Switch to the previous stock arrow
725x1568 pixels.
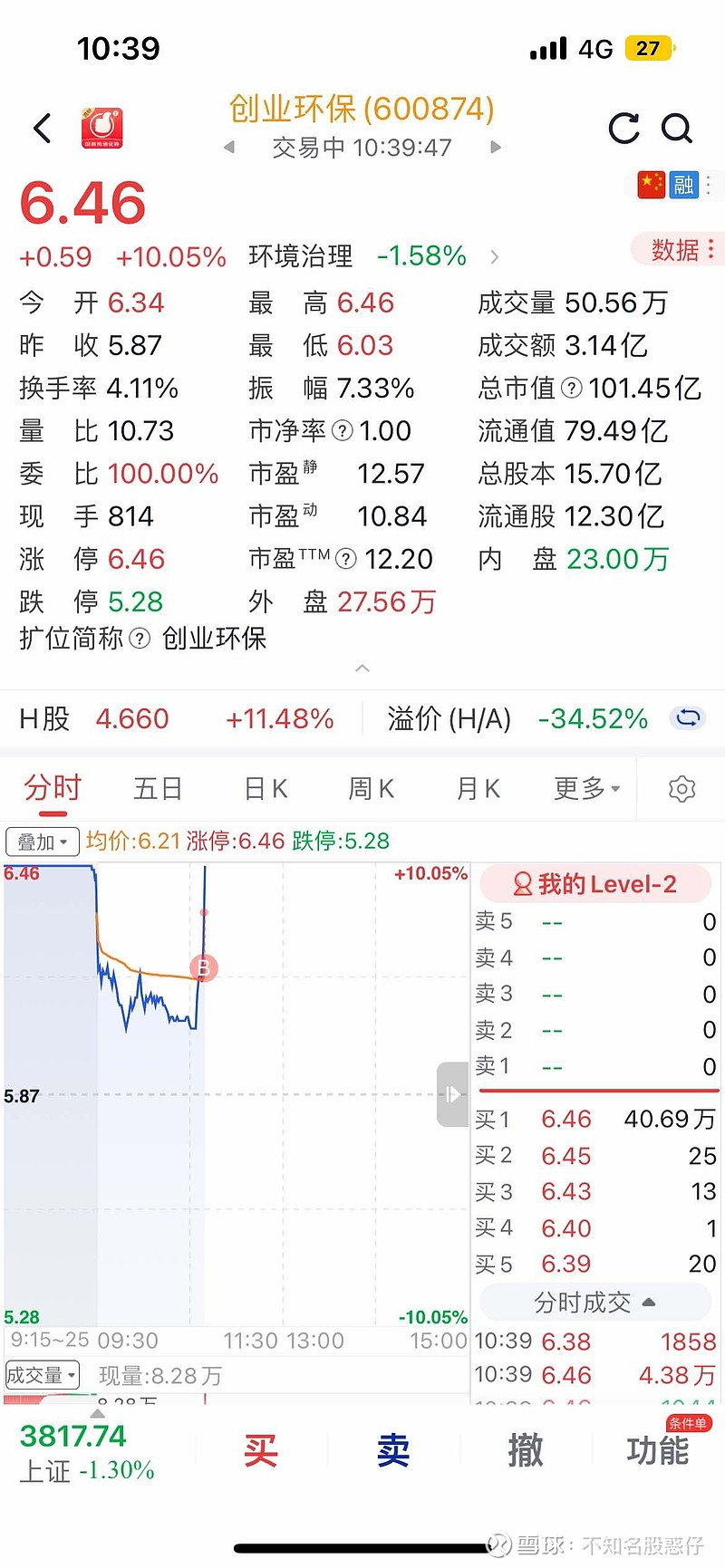coord(229,147)
